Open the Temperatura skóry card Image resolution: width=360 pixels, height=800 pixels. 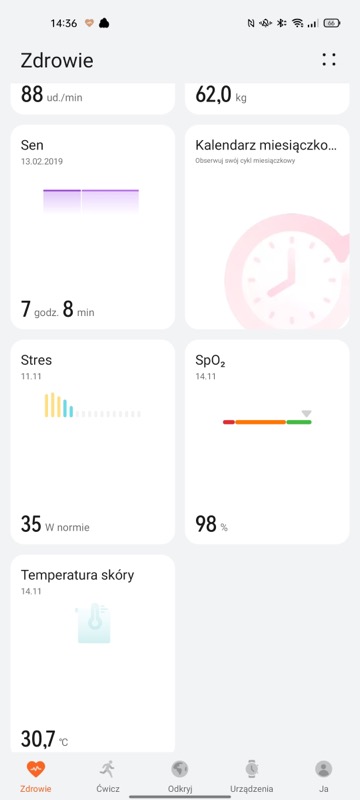click(93, 654)
